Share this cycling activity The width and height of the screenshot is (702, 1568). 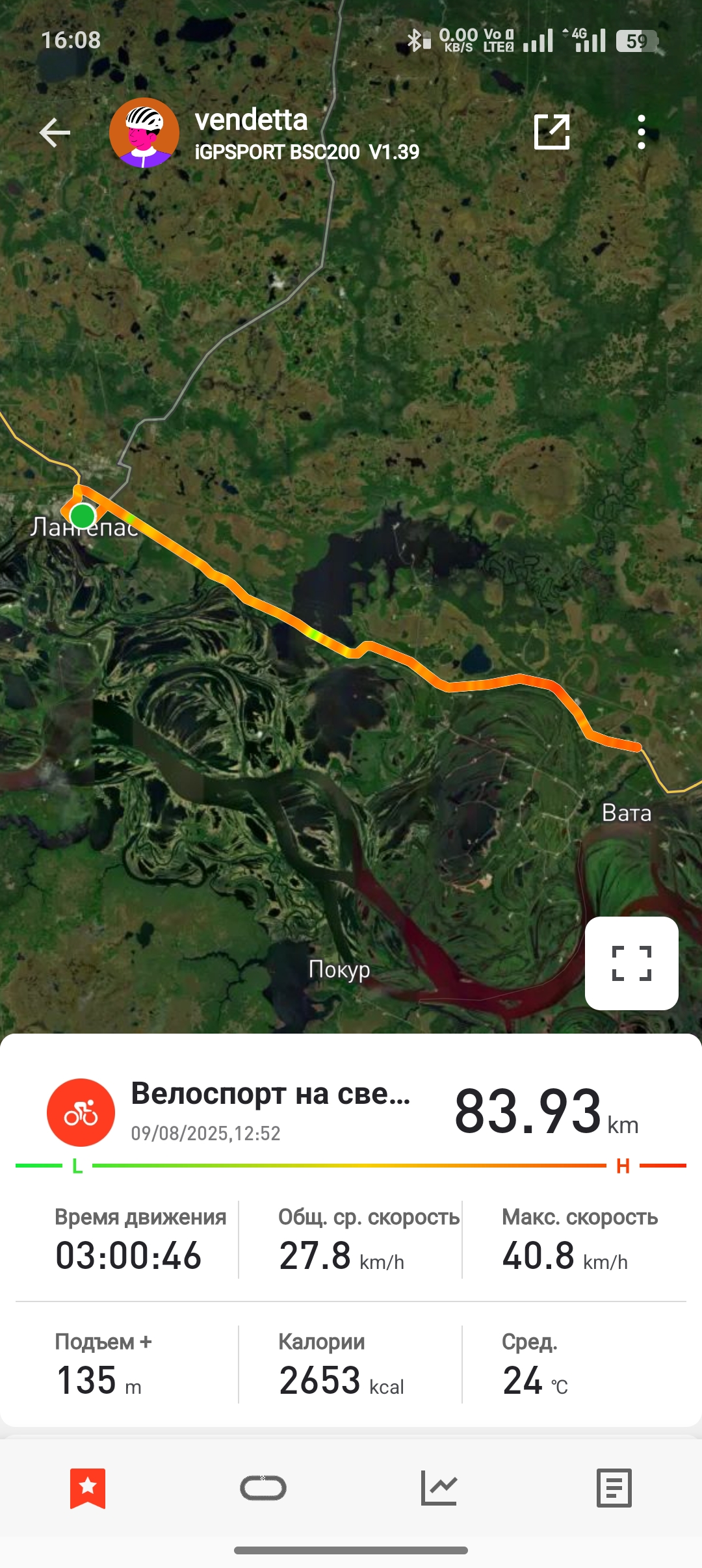pyautogui.click(x=552, y=132)
